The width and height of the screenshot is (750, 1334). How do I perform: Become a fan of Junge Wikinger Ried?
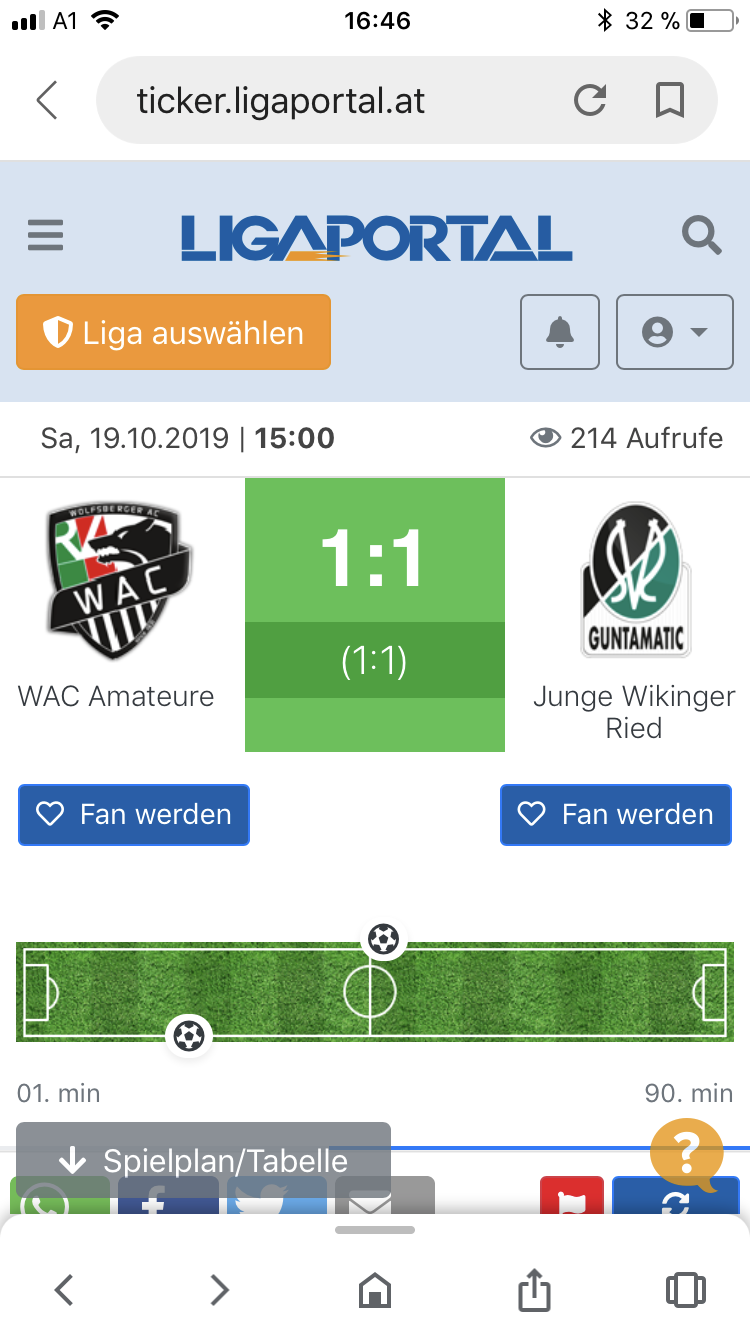point(616,815)
